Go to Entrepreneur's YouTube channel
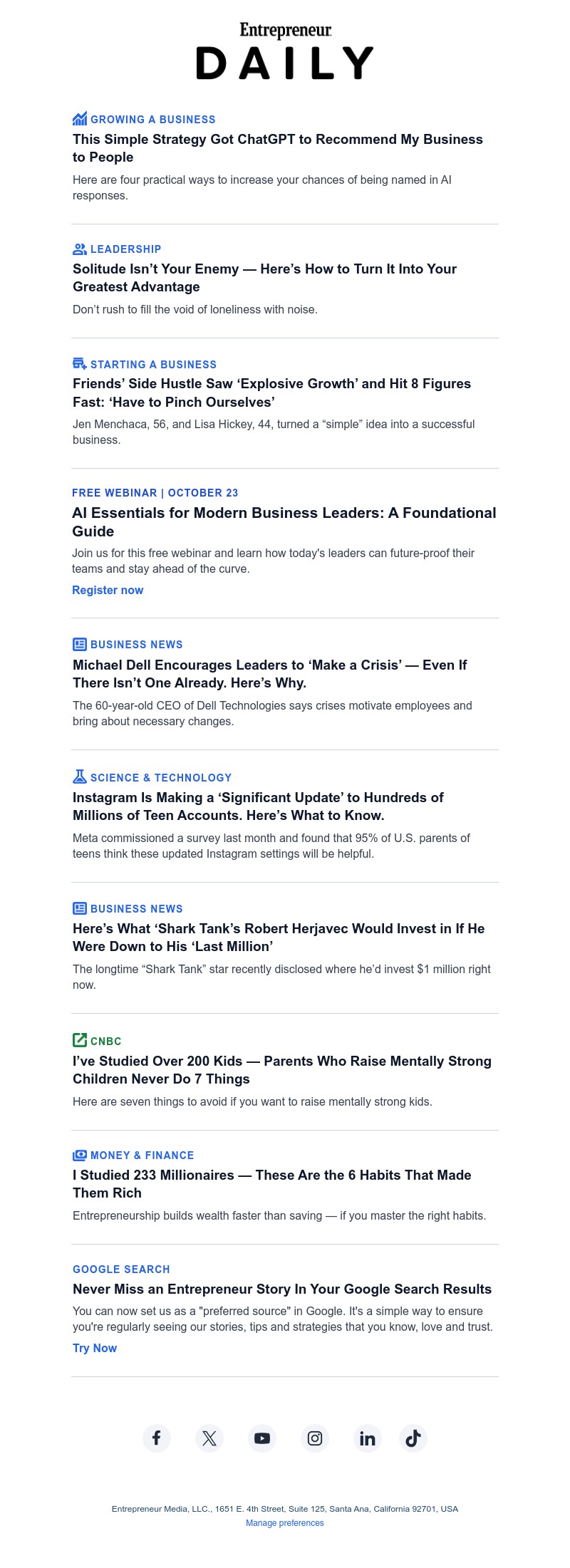This screenshot has width=570, height=1568. (262, 1438)
